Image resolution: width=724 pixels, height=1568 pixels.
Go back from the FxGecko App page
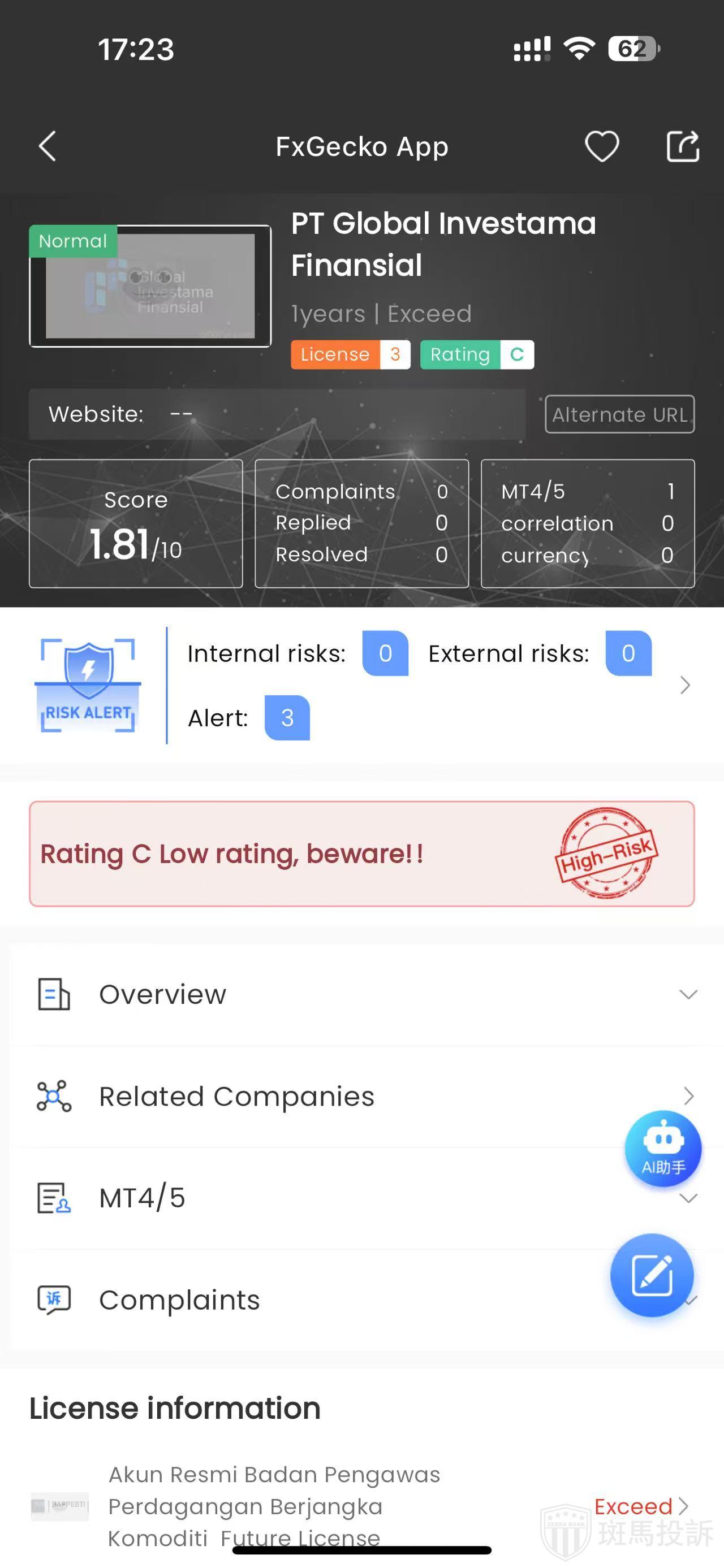[x=48, y=147]
